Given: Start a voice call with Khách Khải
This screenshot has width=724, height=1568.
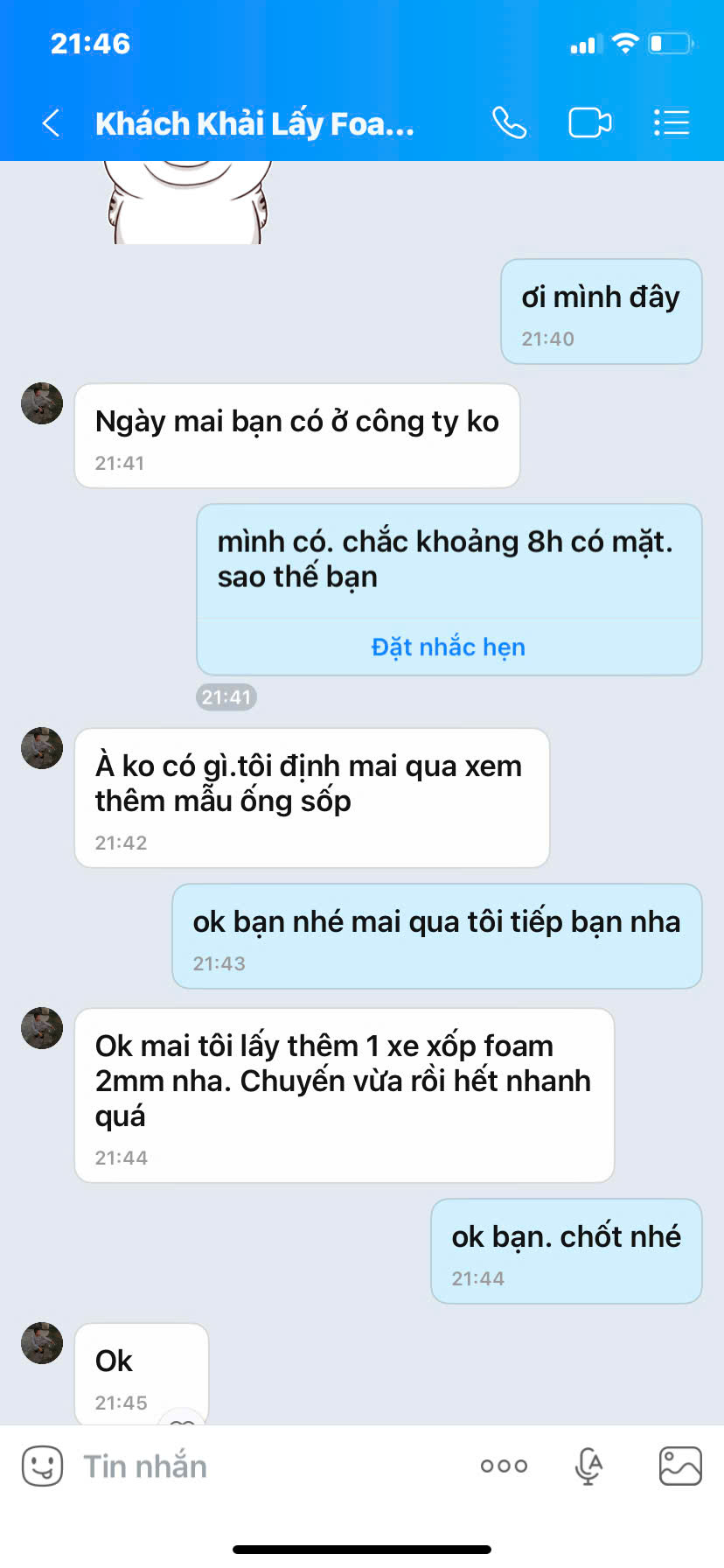Looking at the screenshot, I should point(509,123).
